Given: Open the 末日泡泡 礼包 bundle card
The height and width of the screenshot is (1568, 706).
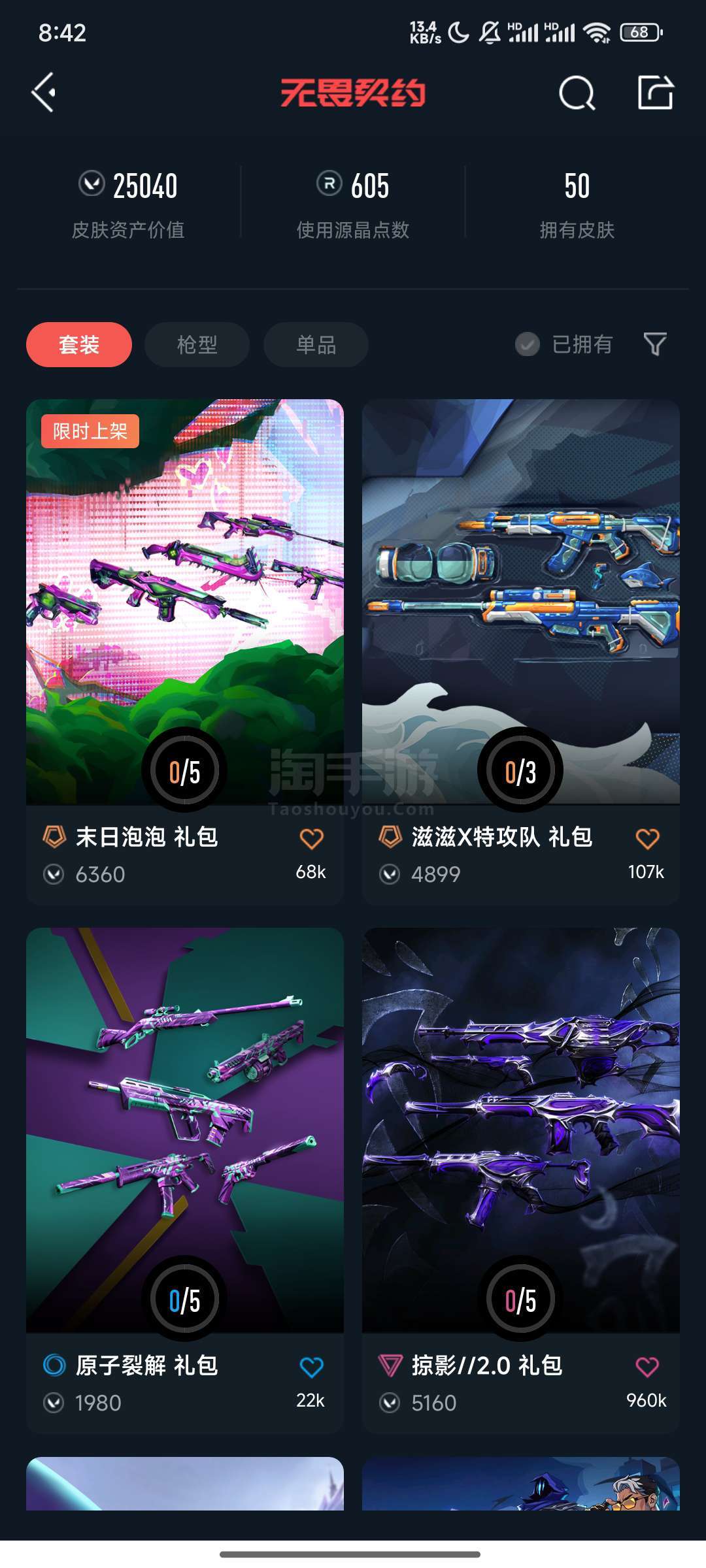Looking at the screenshot, I should click(x=185, y=651).
